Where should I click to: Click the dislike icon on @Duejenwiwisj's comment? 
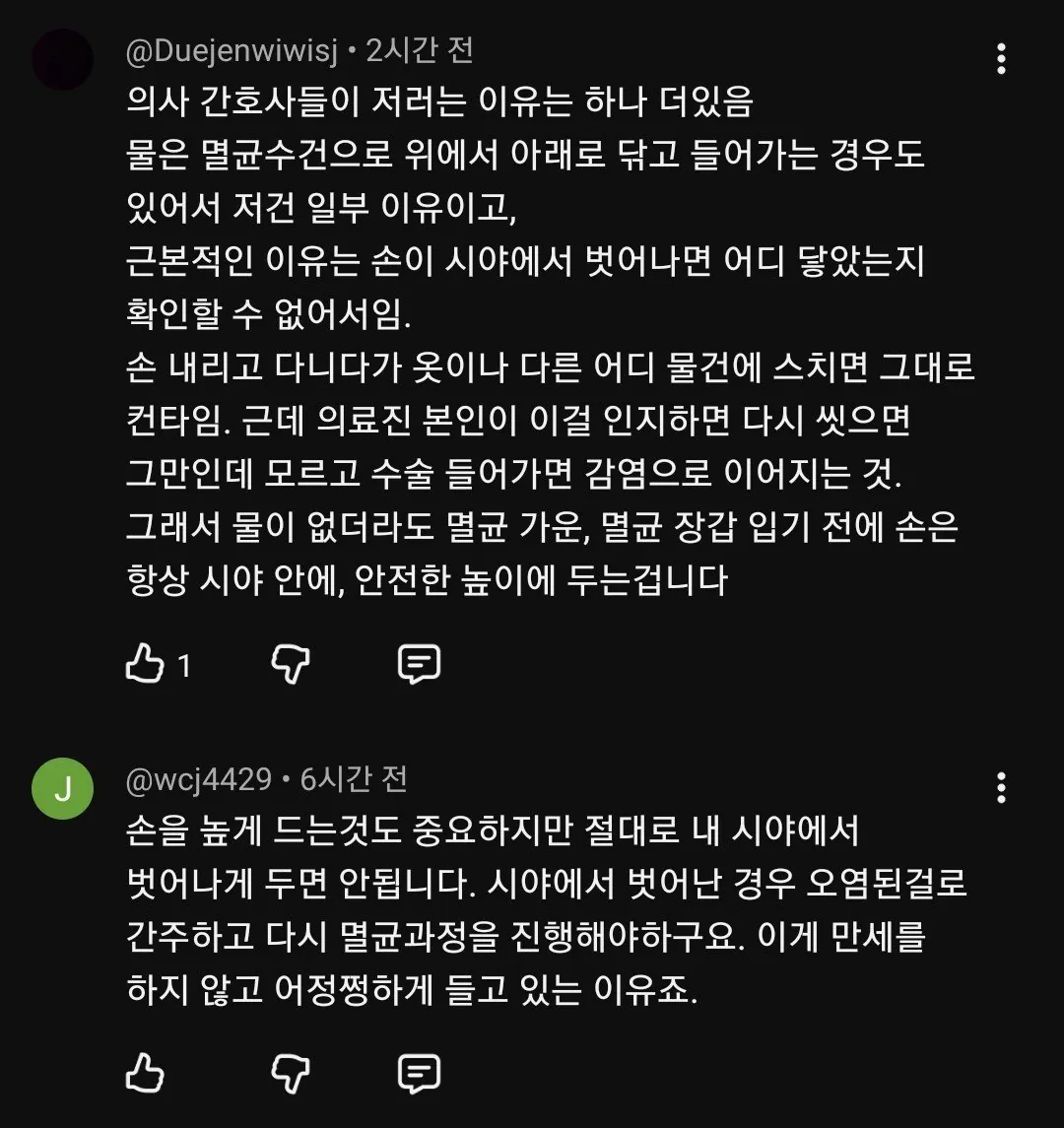(291, 663)
